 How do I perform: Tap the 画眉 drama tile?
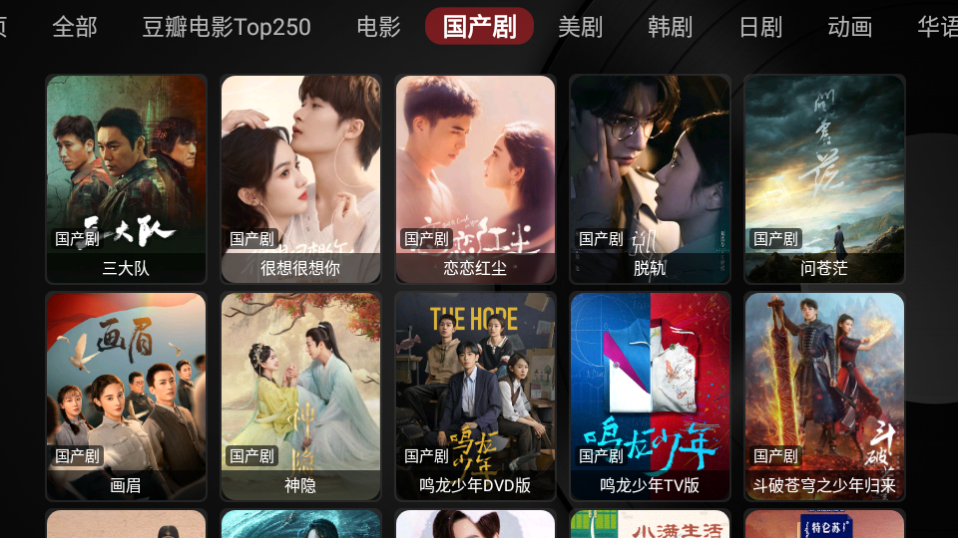pyautogui.click(x=126, y=395)
